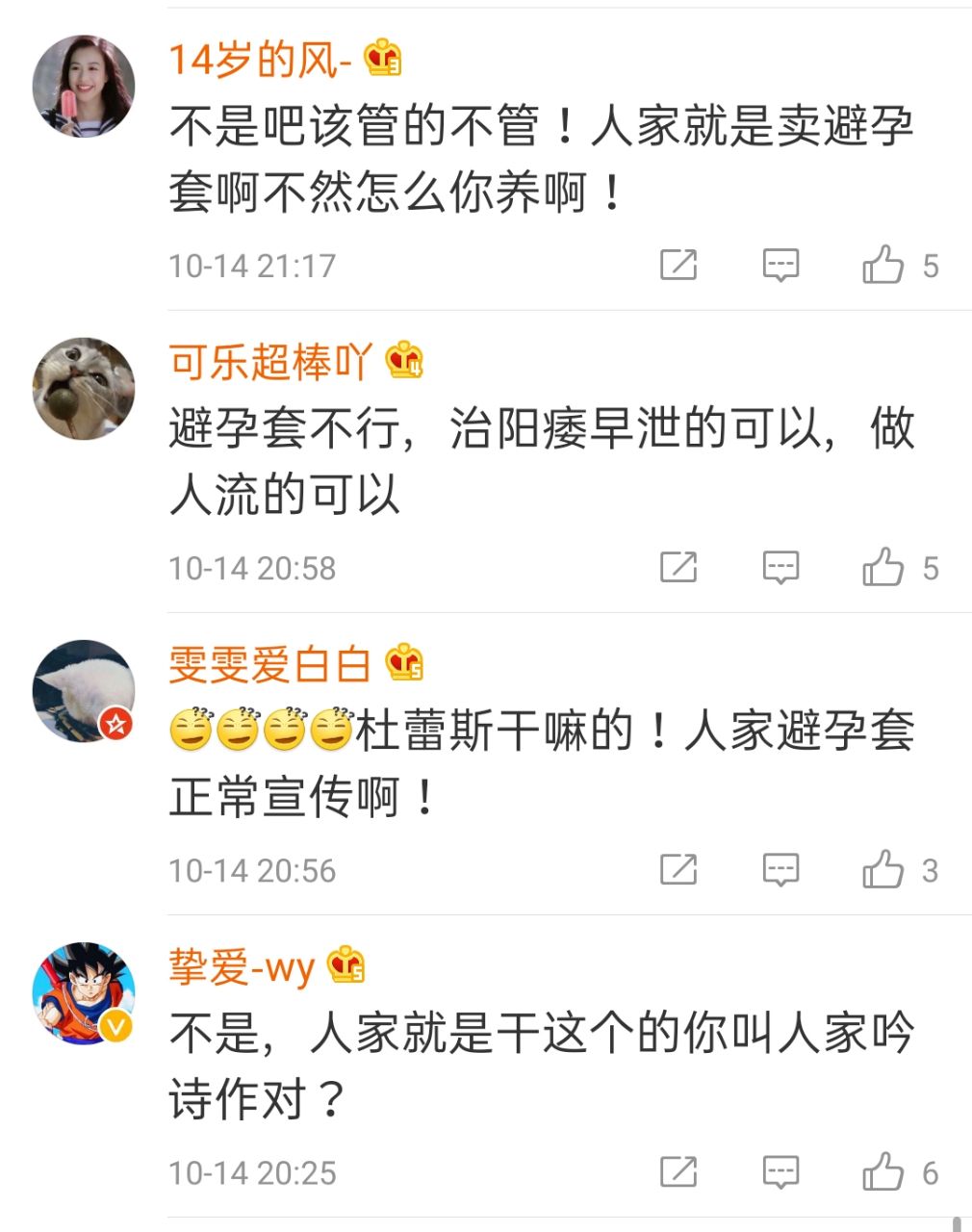The height and width of the screenshot is (1232, 972).
Task: Repost the comment by 雯雯爱白白
Action: pos(678,870)
